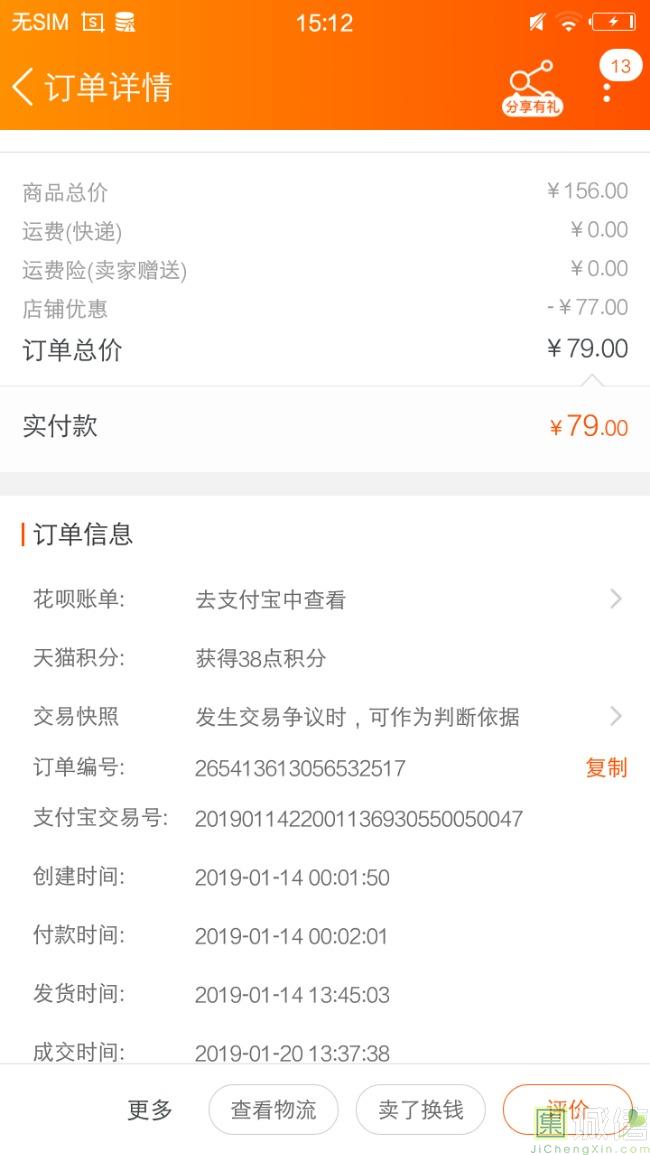Tap 更多 for more options
Screen dimensions: 650x1155
[x=150, y=1109]
